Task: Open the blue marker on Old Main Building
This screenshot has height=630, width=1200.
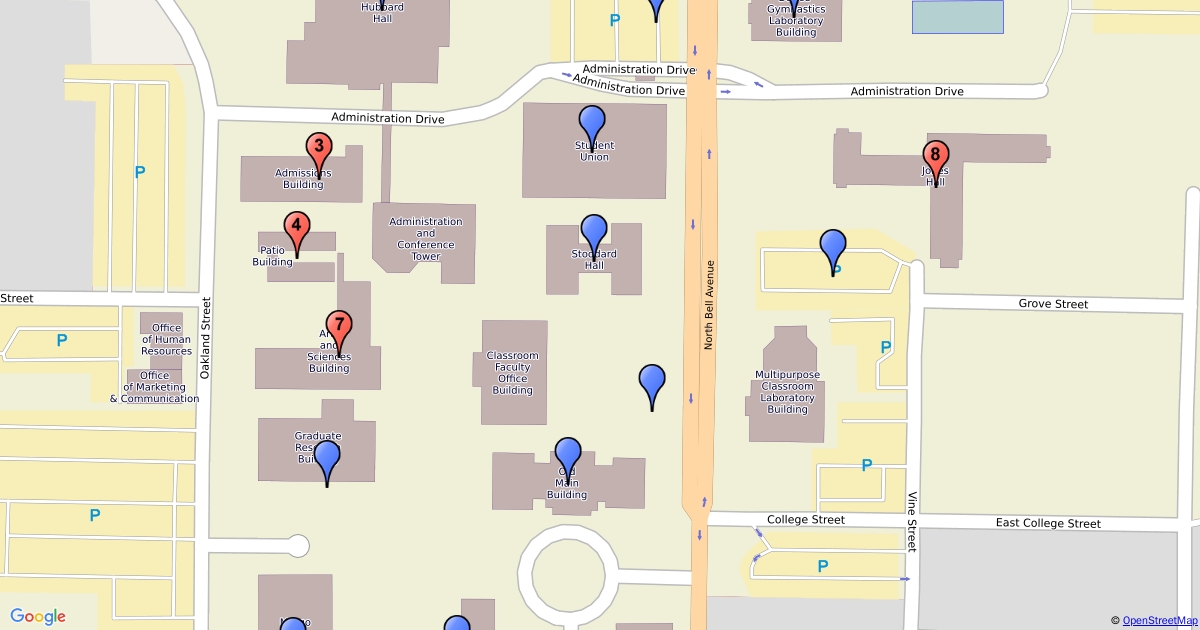Action: point(568,456)
